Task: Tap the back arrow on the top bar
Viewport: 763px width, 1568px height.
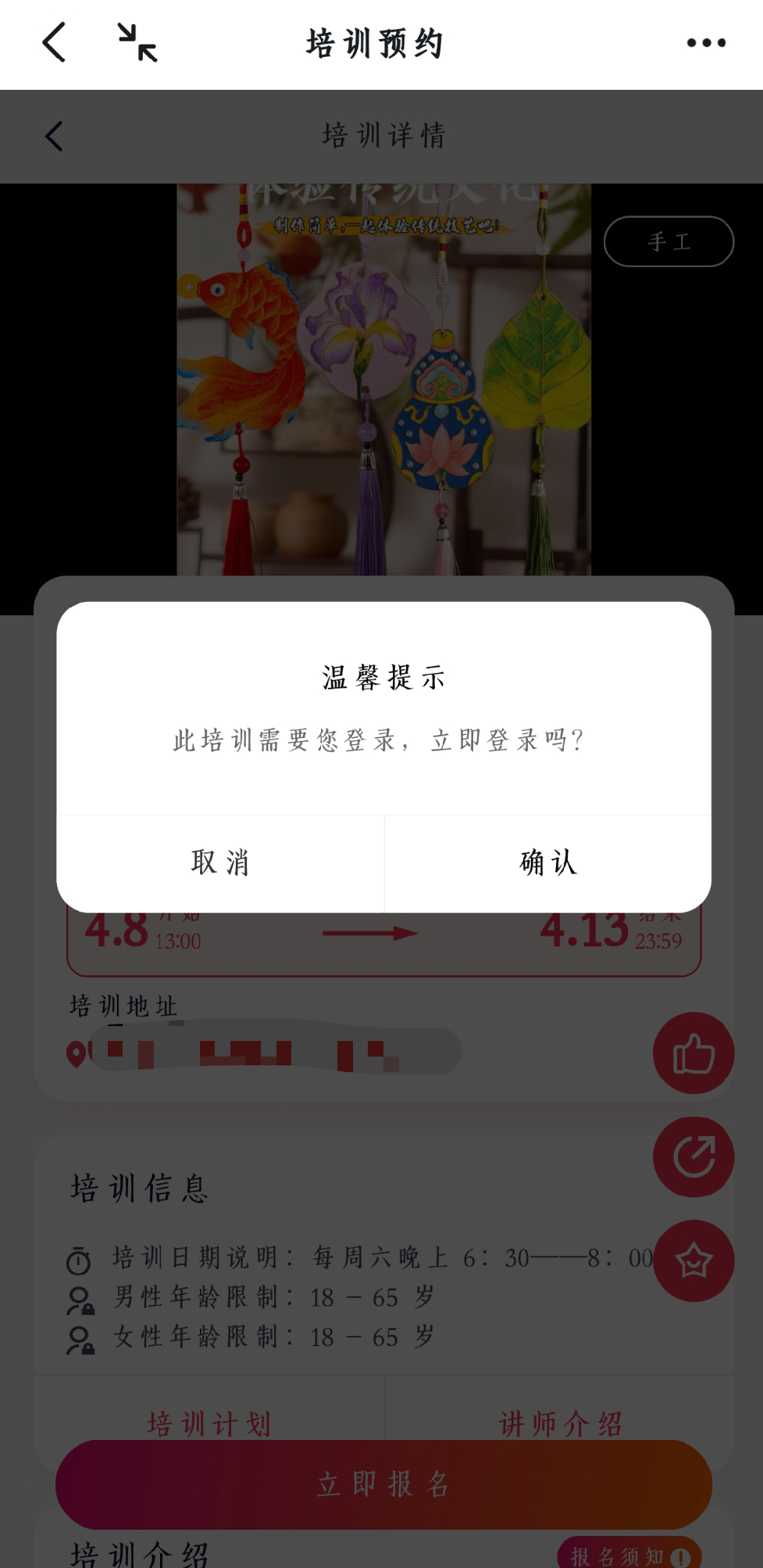Action: 52,43
